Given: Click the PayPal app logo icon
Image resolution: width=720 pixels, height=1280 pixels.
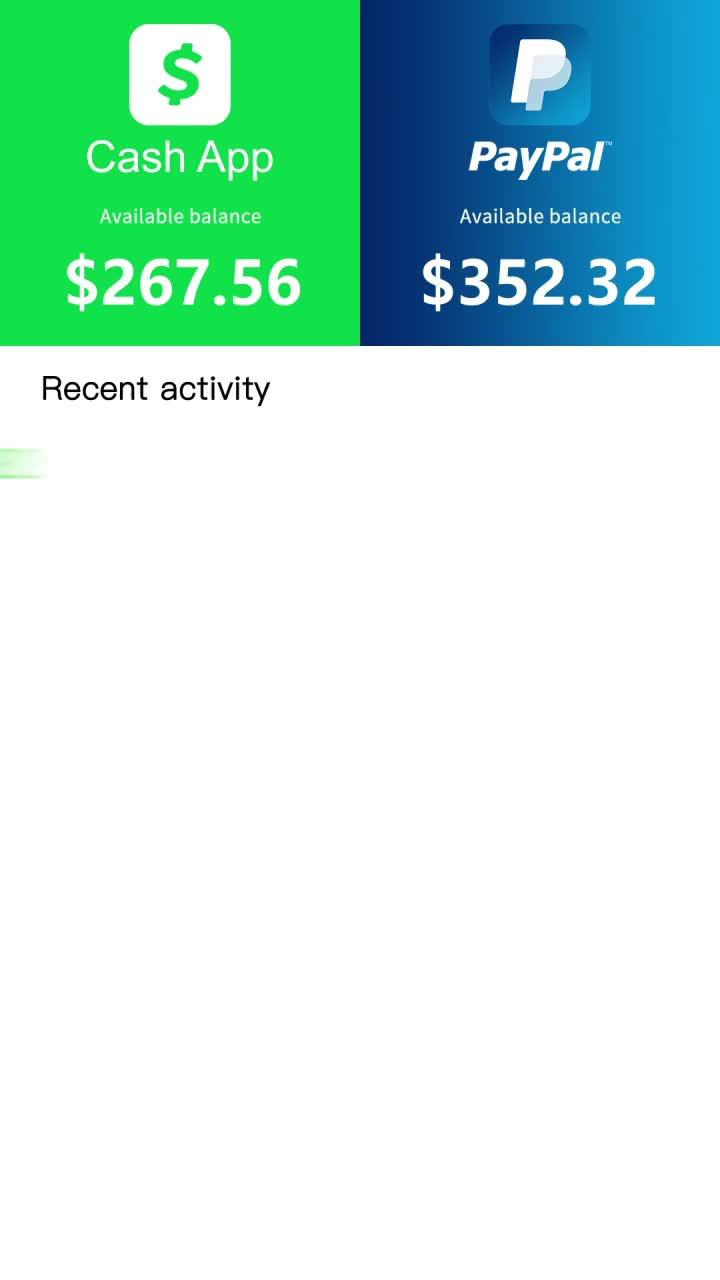Looking at the screenshot, I should pyautogui.click(x=540, y=73).
